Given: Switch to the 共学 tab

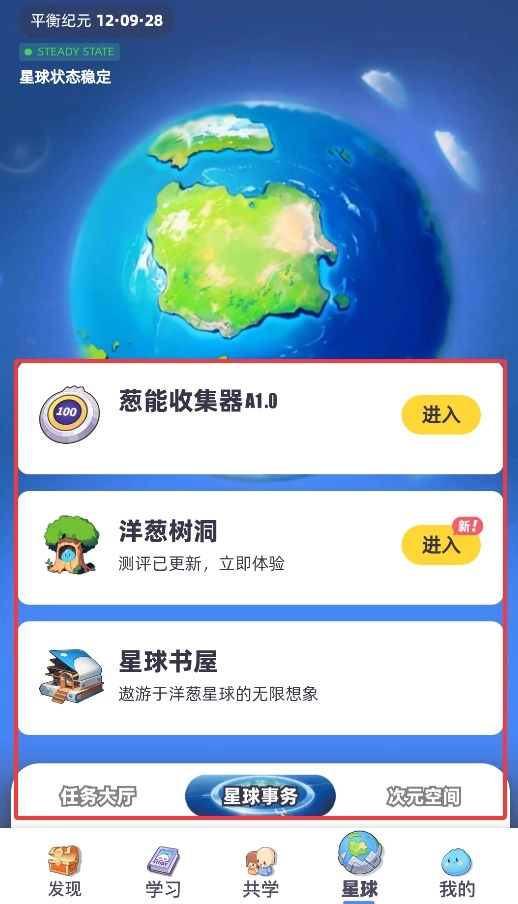Looking at the screenshot, I should pos(261,871).
